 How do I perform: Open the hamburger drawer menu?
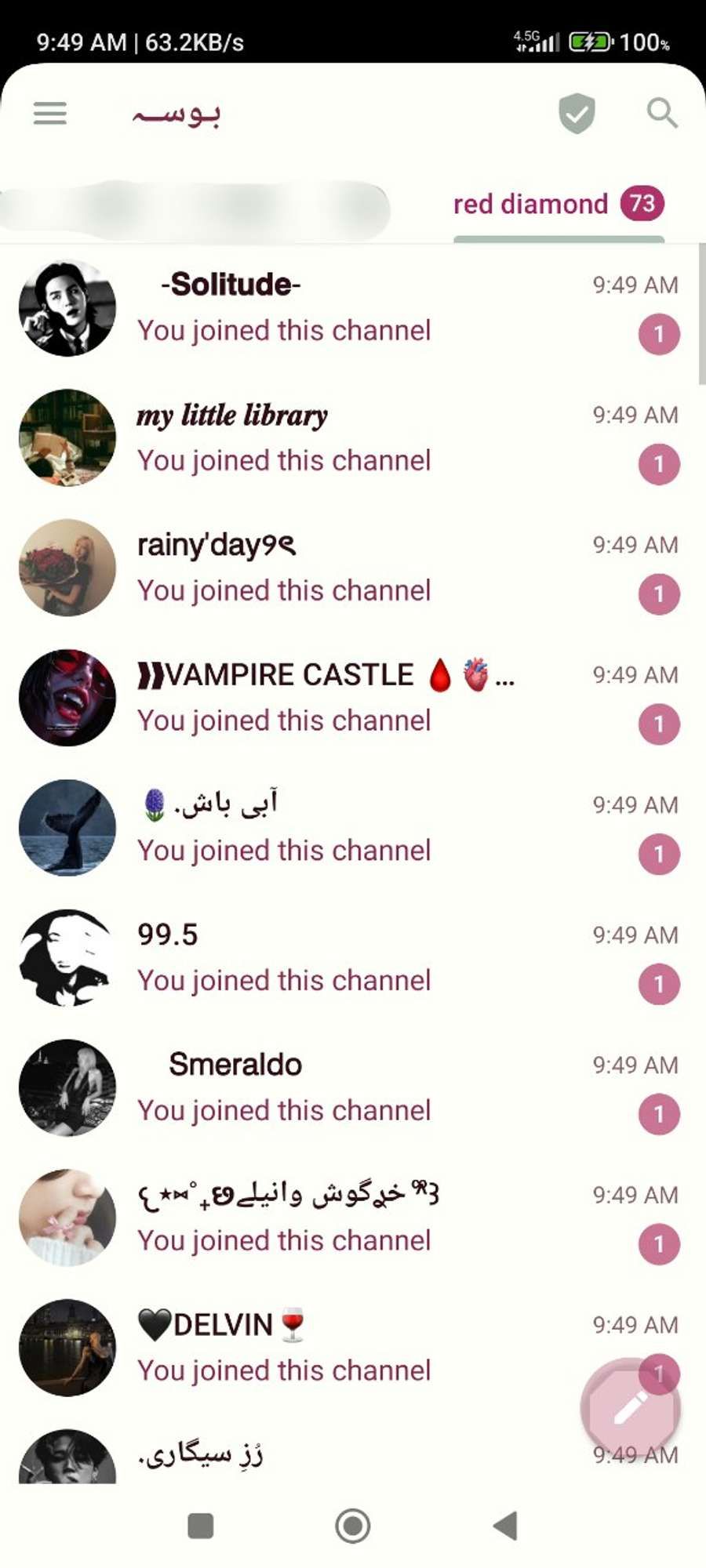(x=50, y=114)
